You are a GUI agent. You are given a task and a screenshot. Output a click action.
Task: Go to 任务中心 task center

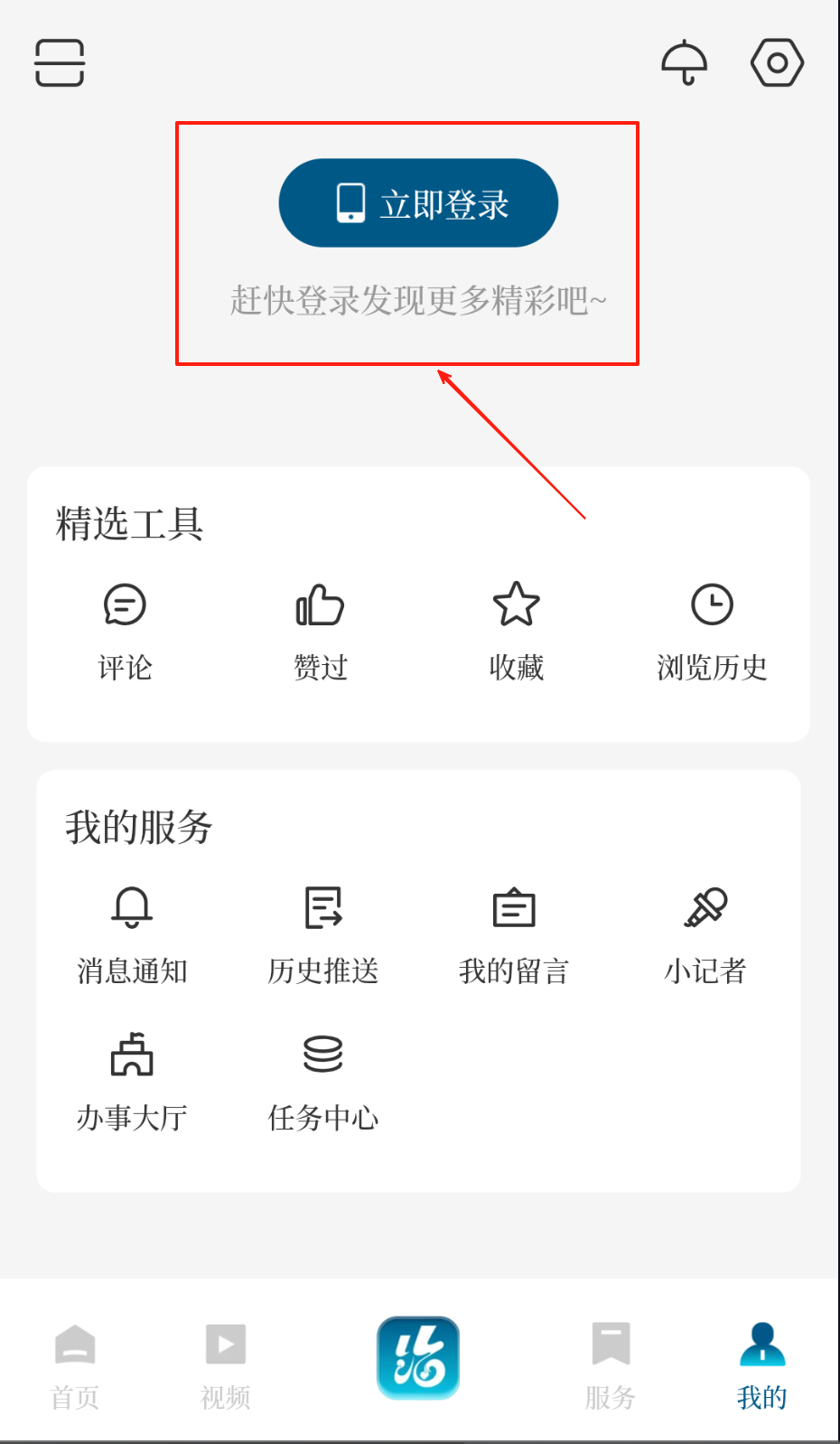tap(322, 1080)
